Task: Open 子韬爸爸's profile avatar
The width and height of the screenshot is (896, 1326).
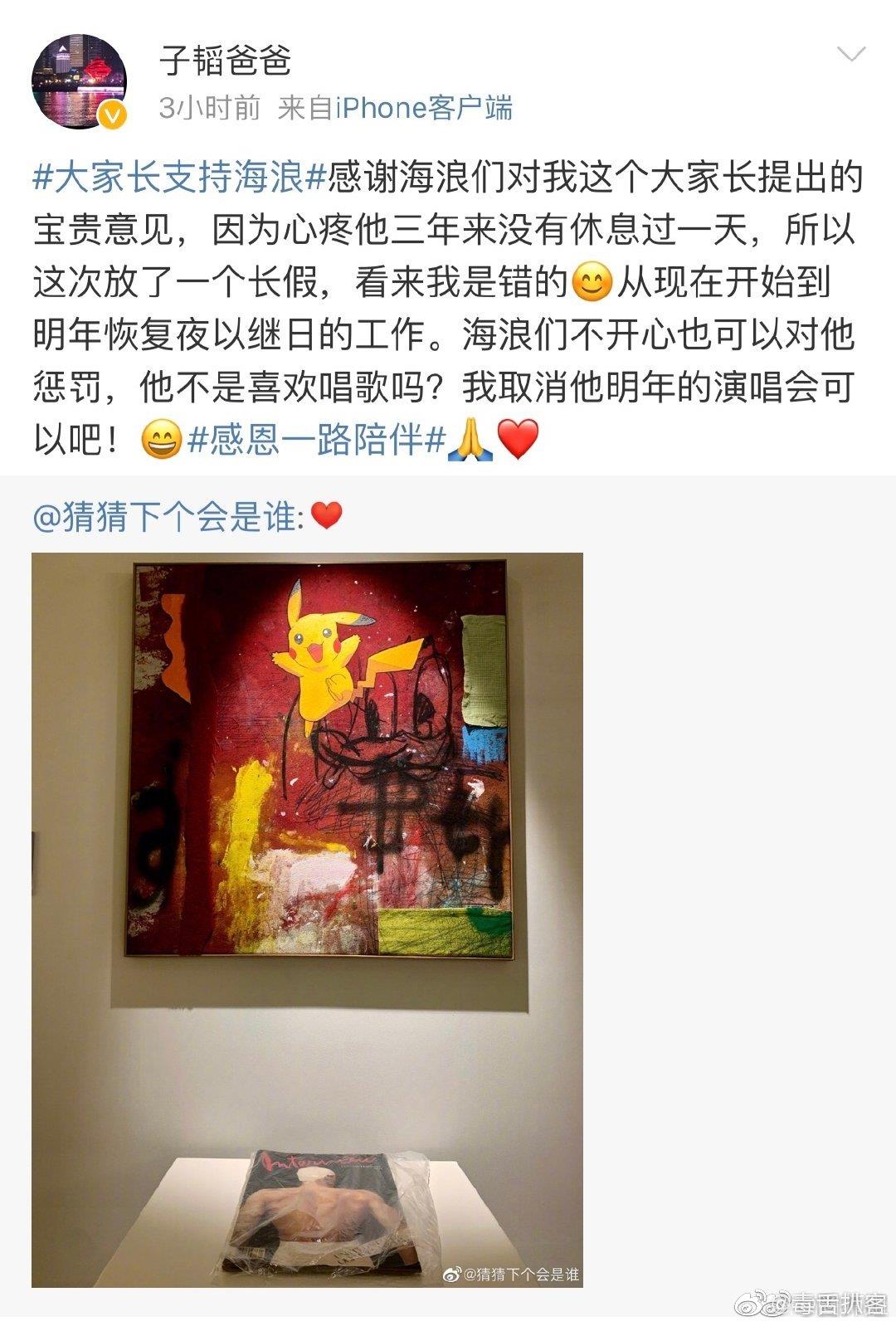Action: click(x=80, y=82)
